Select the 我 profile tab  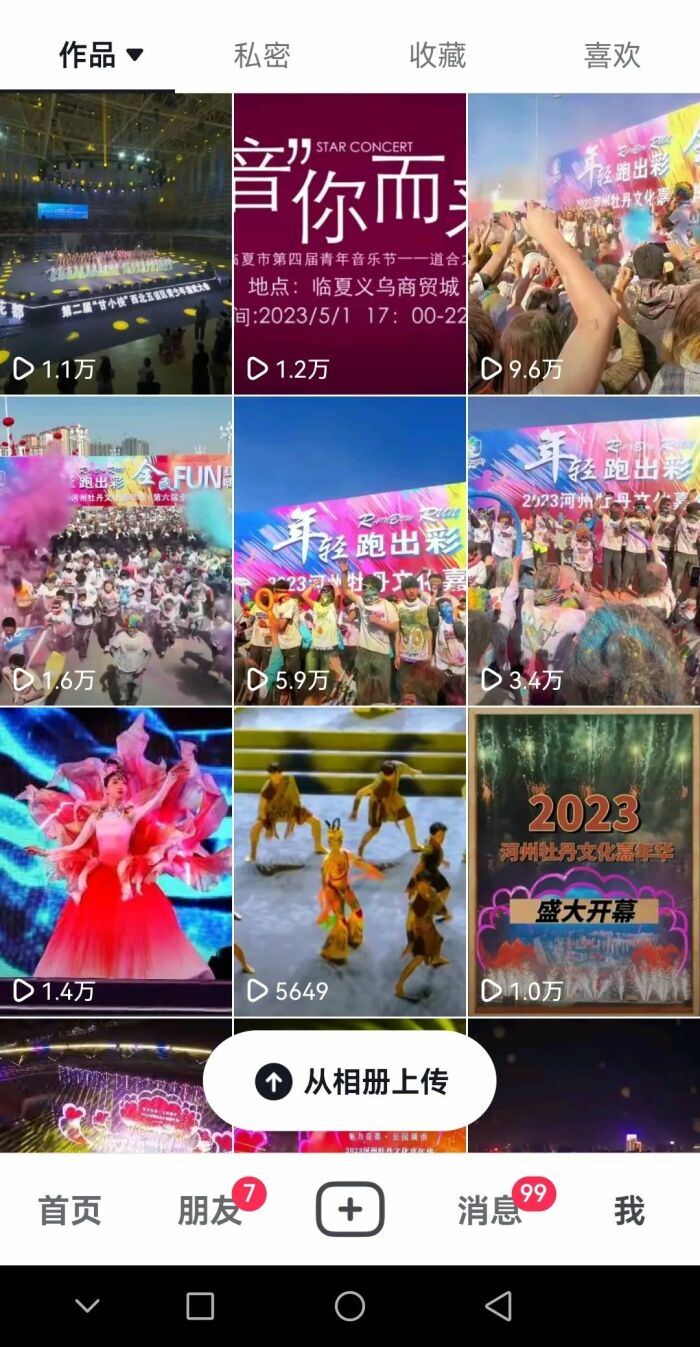(x=629, y=1210)
